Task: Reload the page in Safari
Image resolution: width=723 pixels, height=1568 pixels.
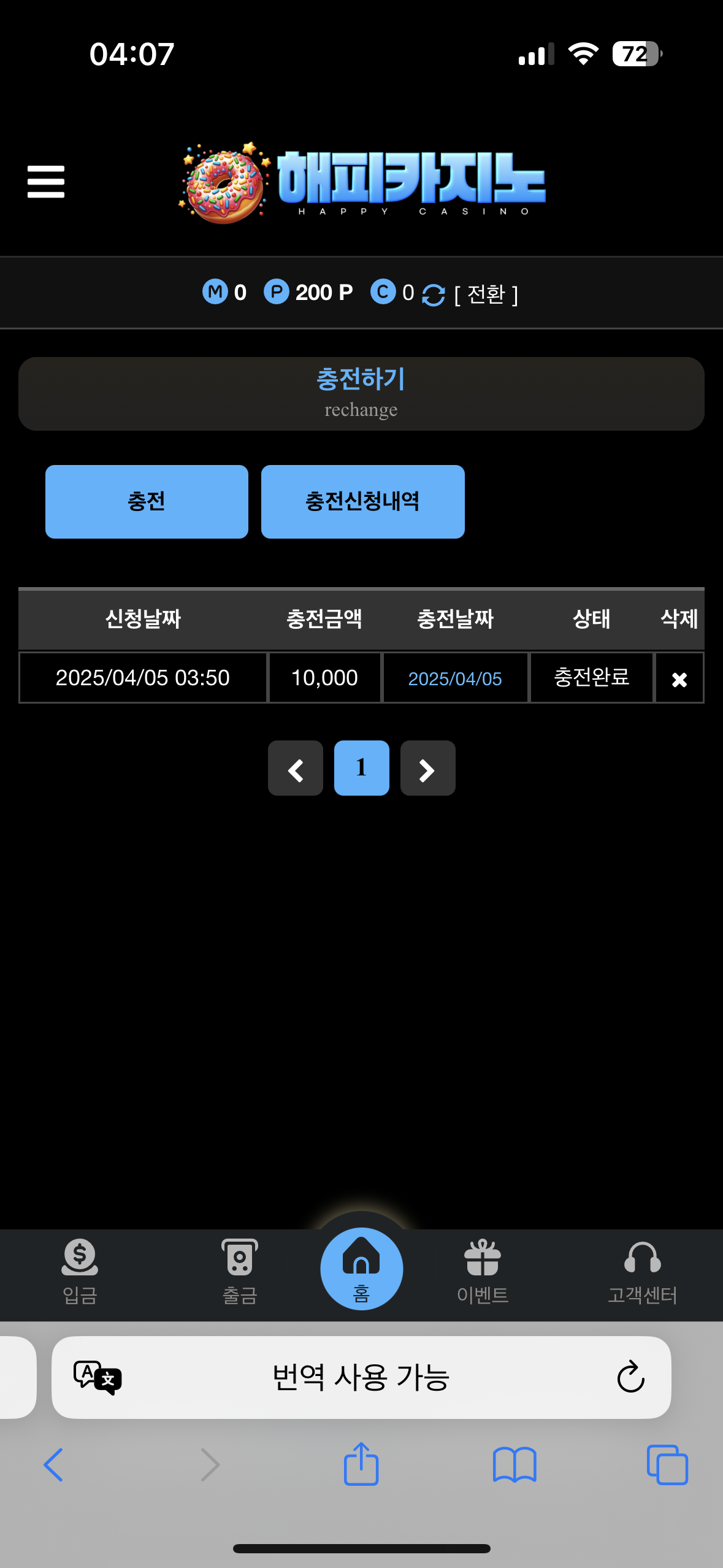Action: (630, 1378)
